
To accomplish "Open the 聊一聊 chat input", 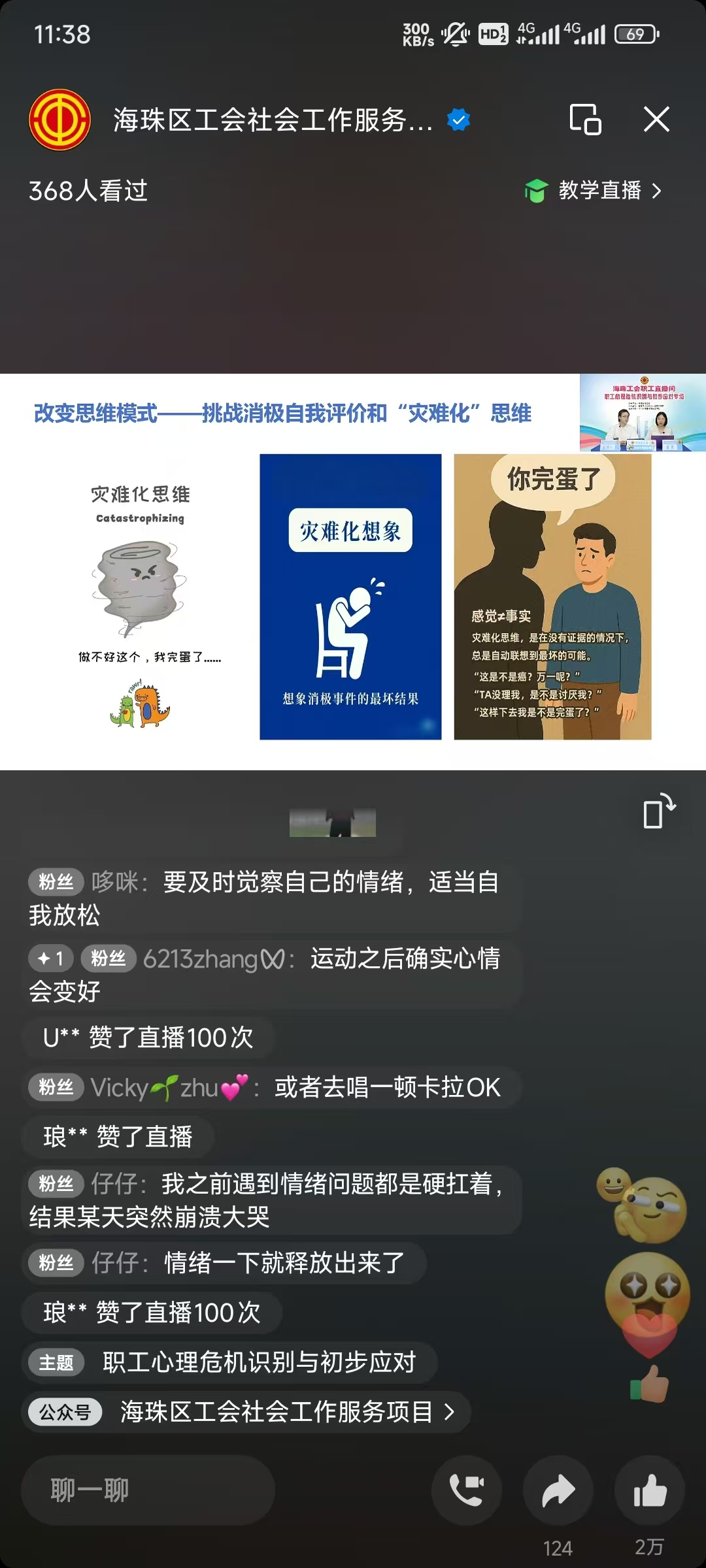I will (148, 1490).
